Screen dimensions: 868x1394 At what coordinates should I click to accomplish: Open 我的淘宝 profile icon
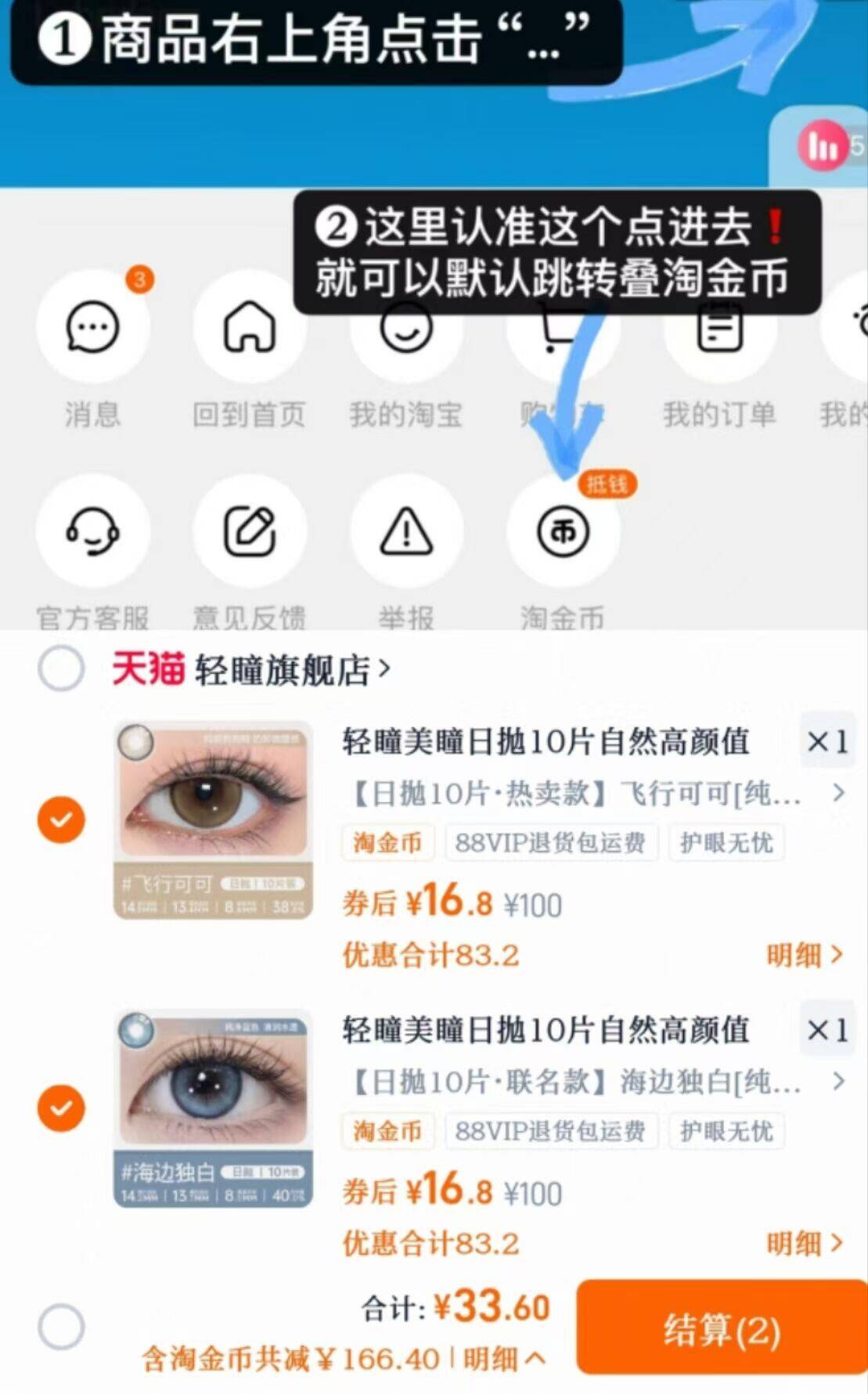click(x=405, y=329)
